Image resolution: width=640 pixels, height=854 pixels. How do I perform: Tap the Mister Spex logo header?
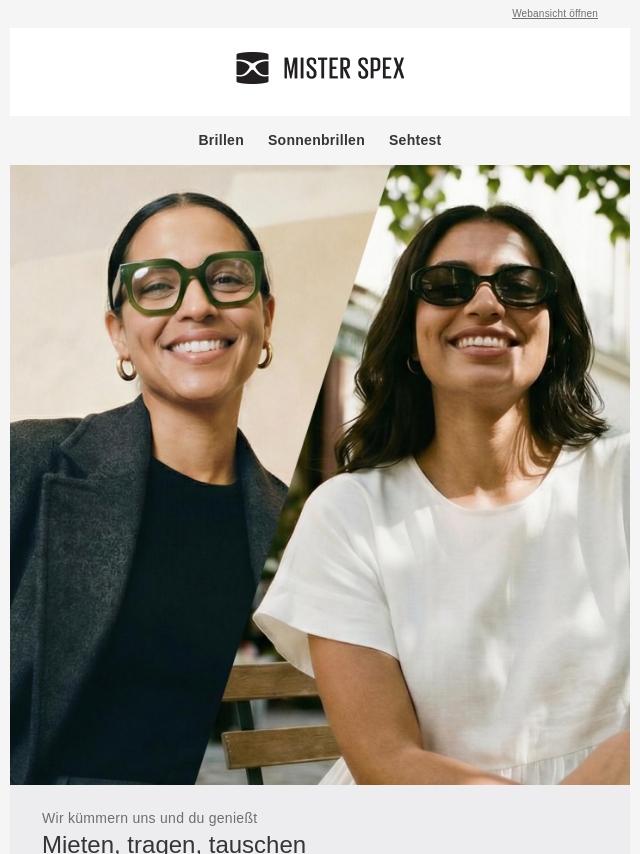coord(320,68)
